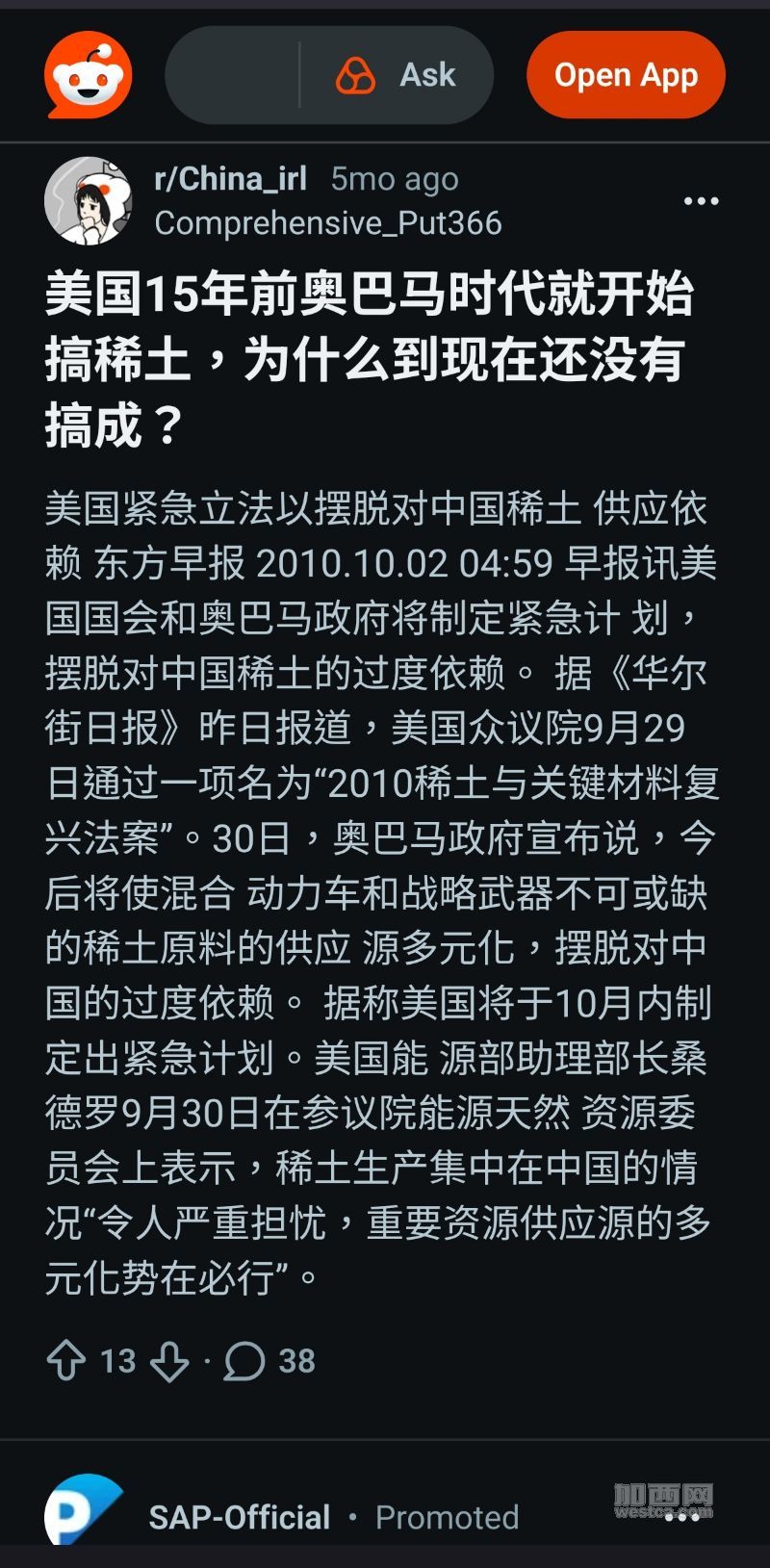Open the Reddit home logo

point(89,75)
